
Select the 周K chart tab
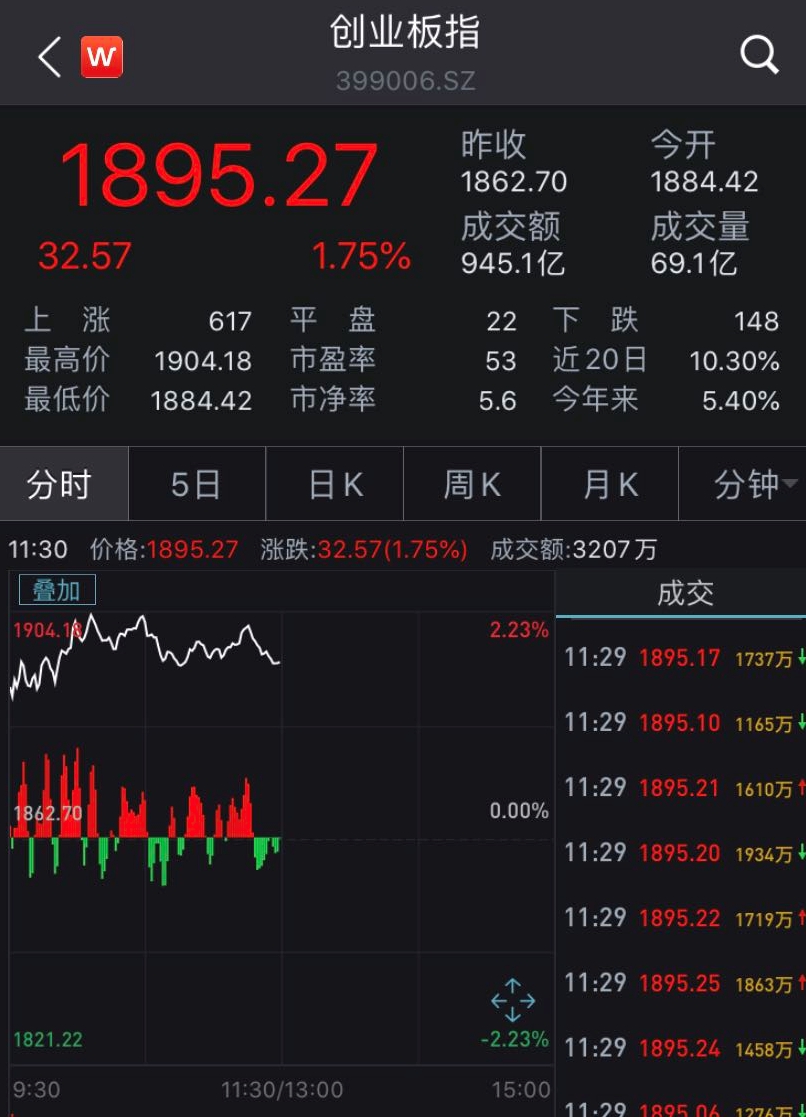coord(472,485)
